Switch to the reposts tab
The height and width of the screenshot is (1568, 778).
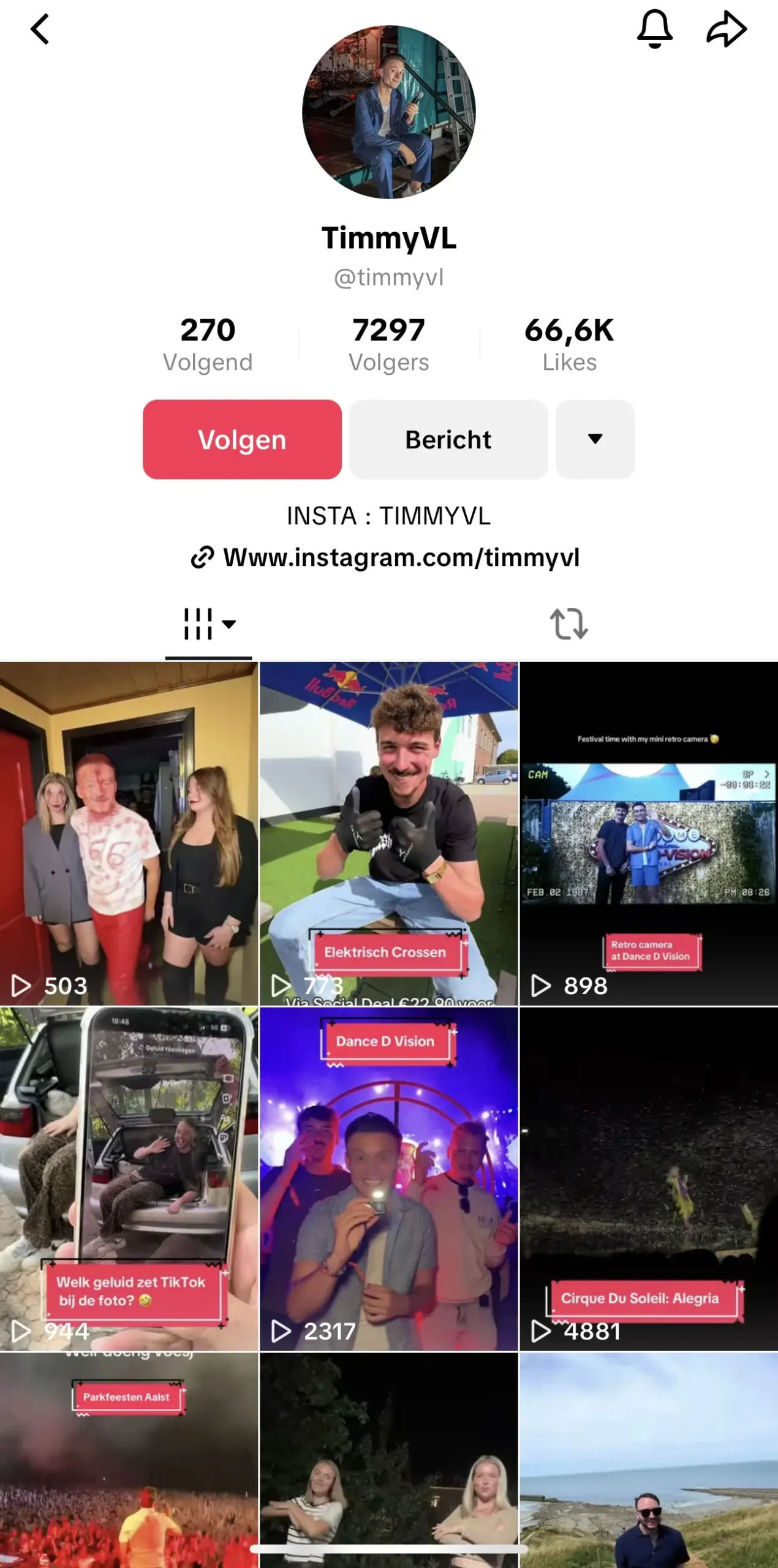pos(568,624)
